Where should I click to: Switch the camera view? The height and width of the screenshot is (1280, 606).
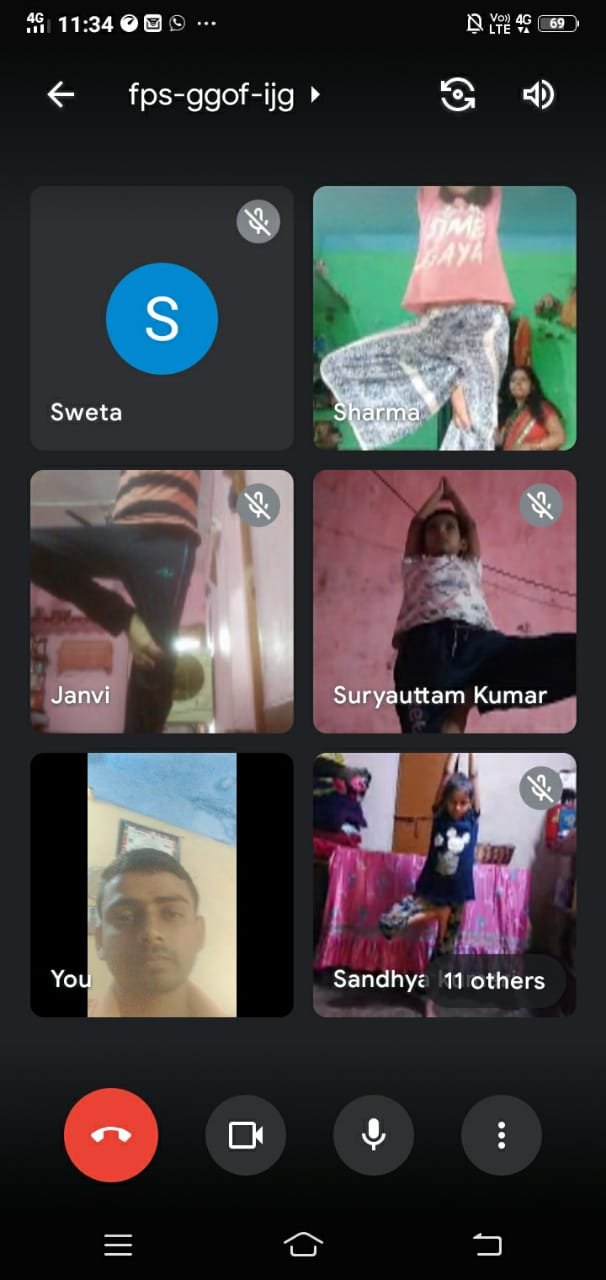(457, 95)
